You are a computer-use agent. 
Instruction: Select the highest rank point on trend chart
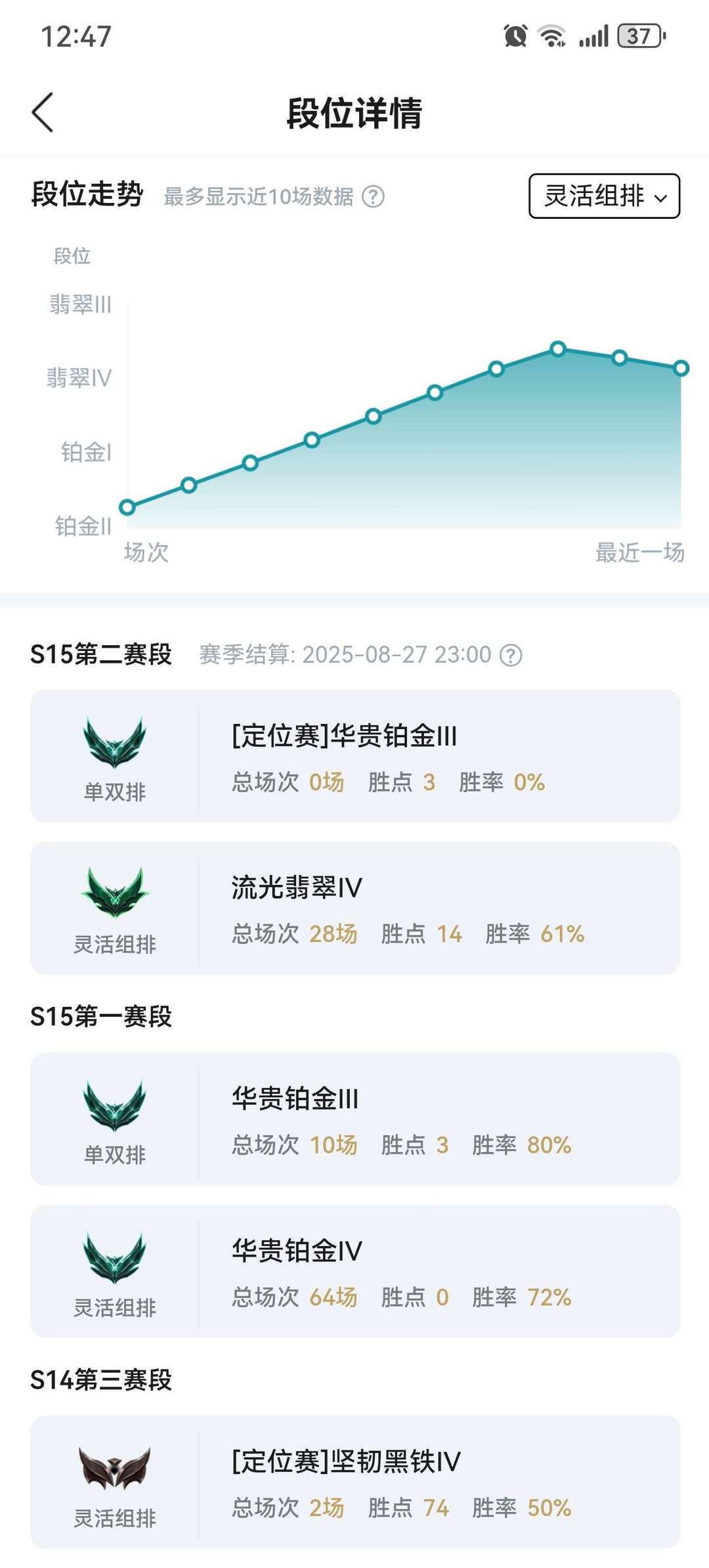[x=558, y=349]
